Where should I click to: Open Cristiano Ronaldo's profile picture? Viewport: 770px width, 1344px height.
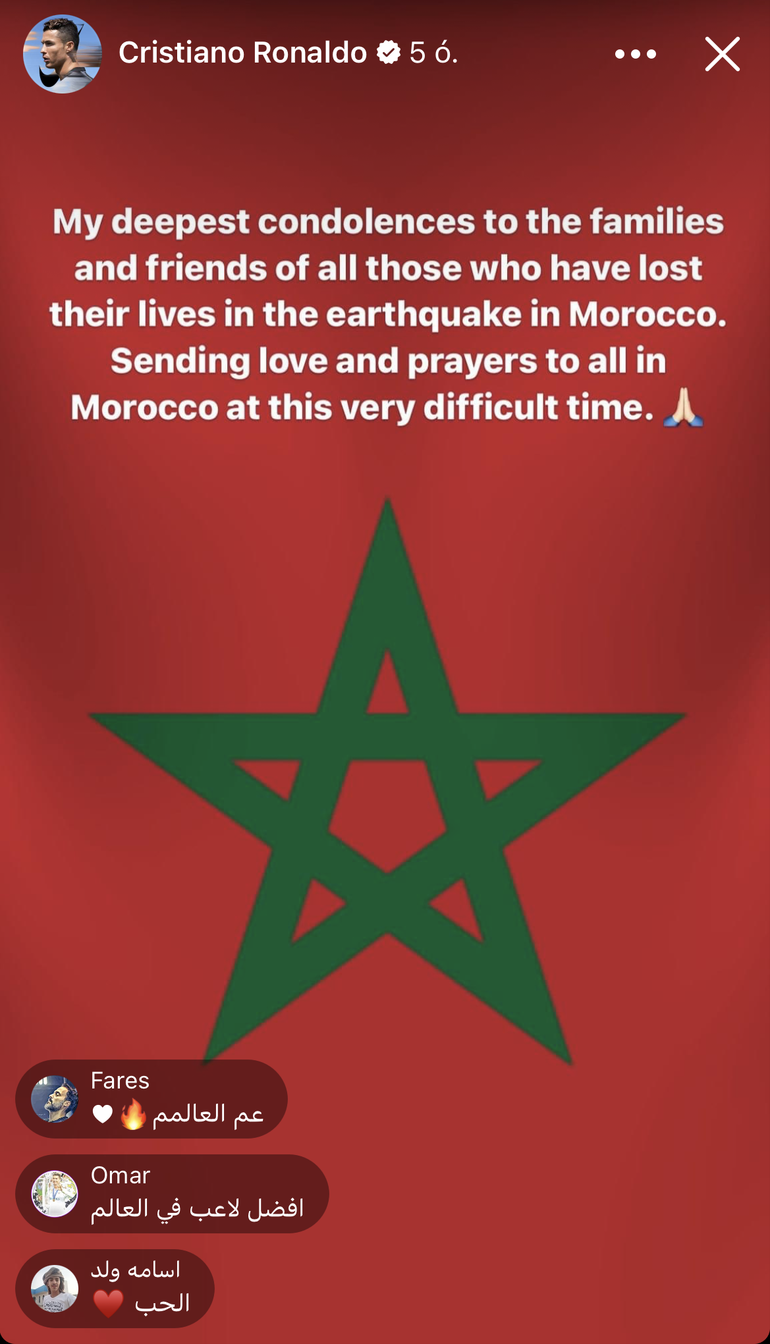(62, 54)
